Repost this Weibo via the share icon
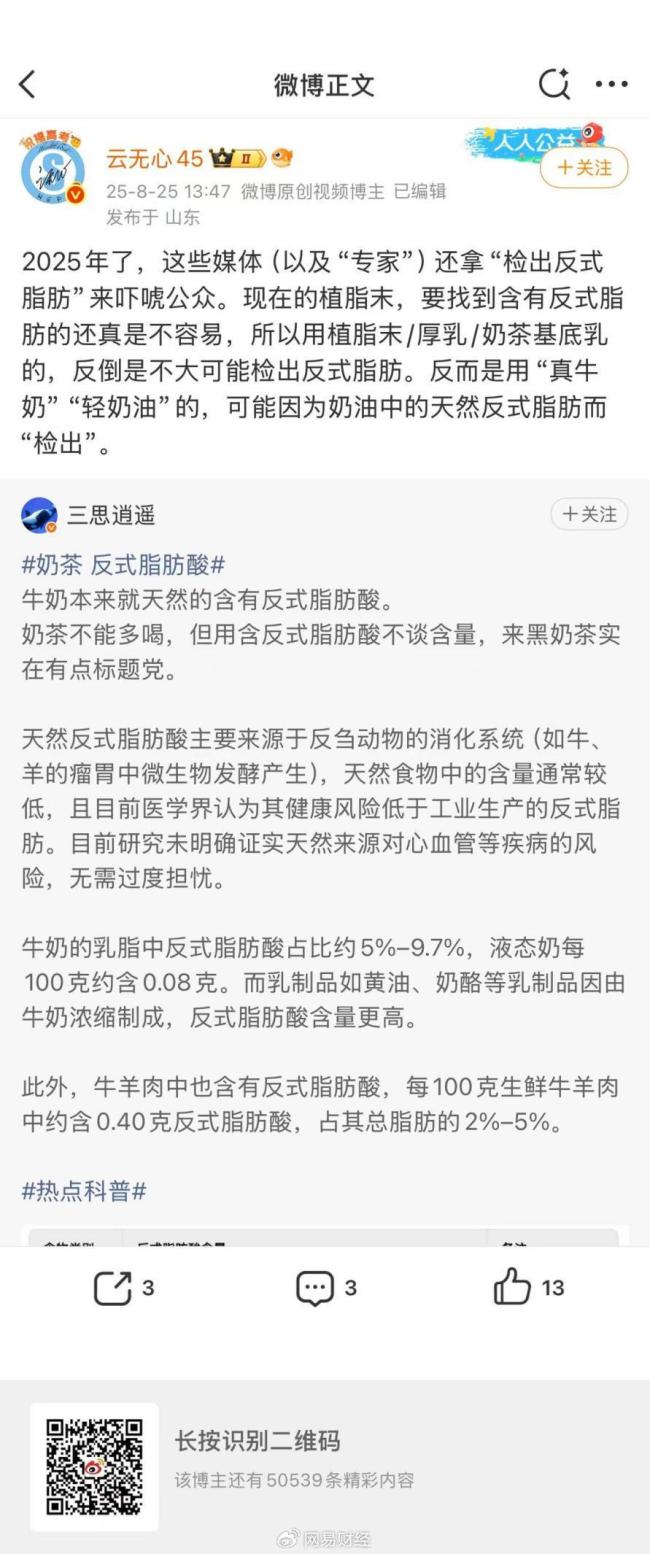The width and height of the screenshot is (650, 1554). 113,1288
